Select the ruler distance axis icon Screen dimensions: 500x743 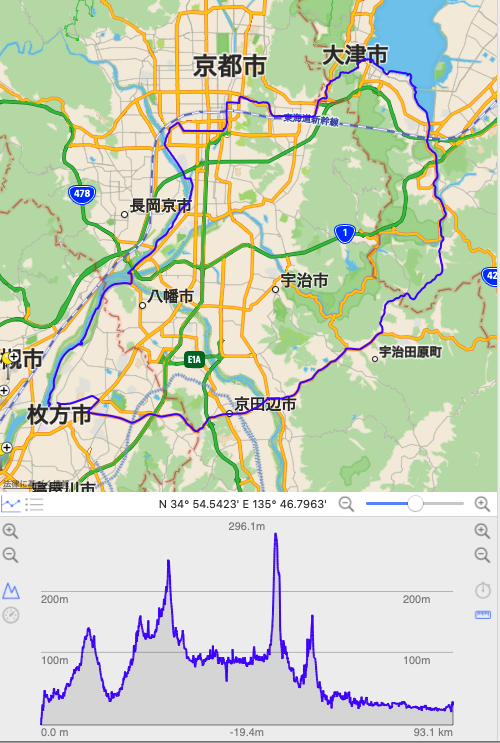click(x=482, y=615)
